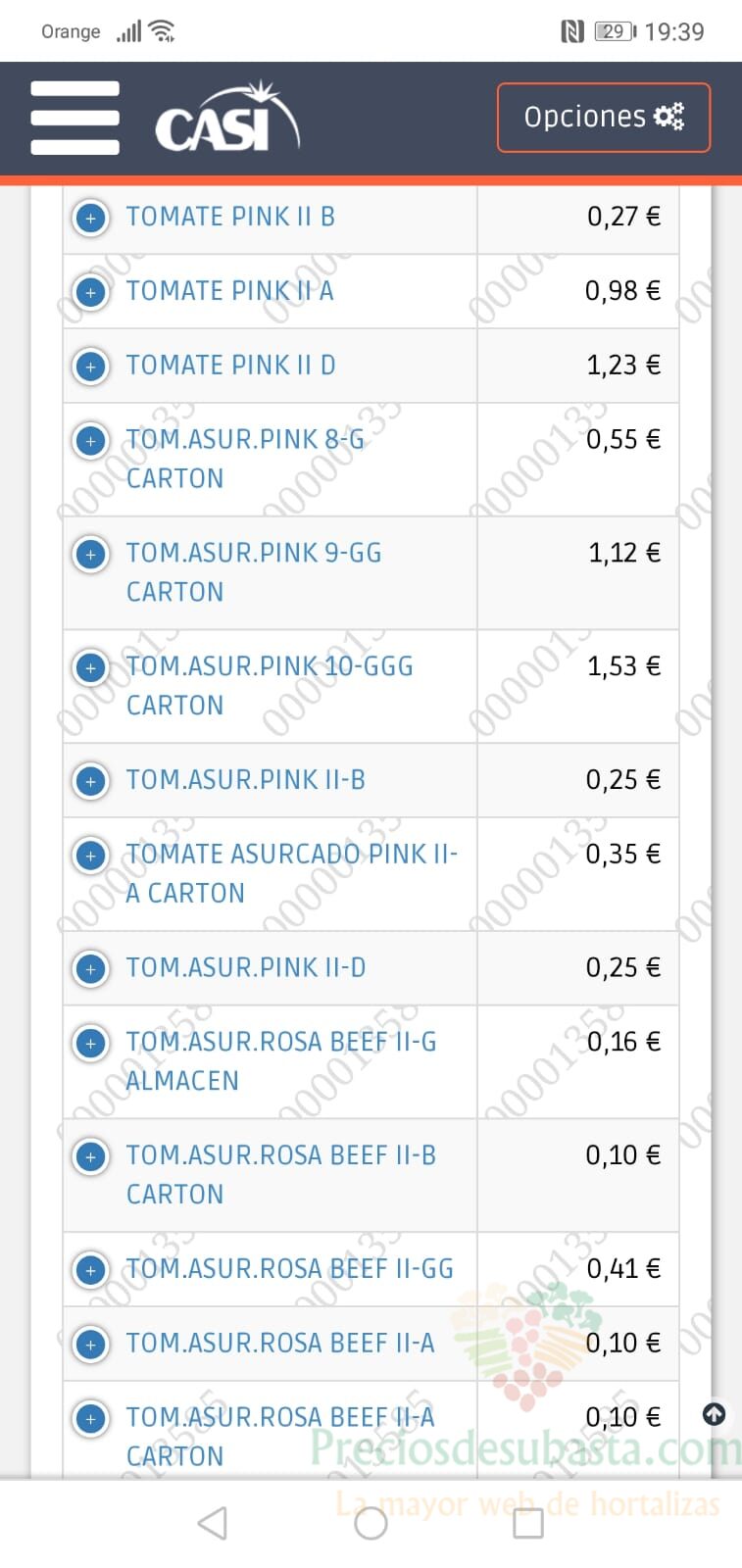Expand the TOM.ASUR.PINK II-B row
Screen dimensions: 742x1568
pos(91,782)
